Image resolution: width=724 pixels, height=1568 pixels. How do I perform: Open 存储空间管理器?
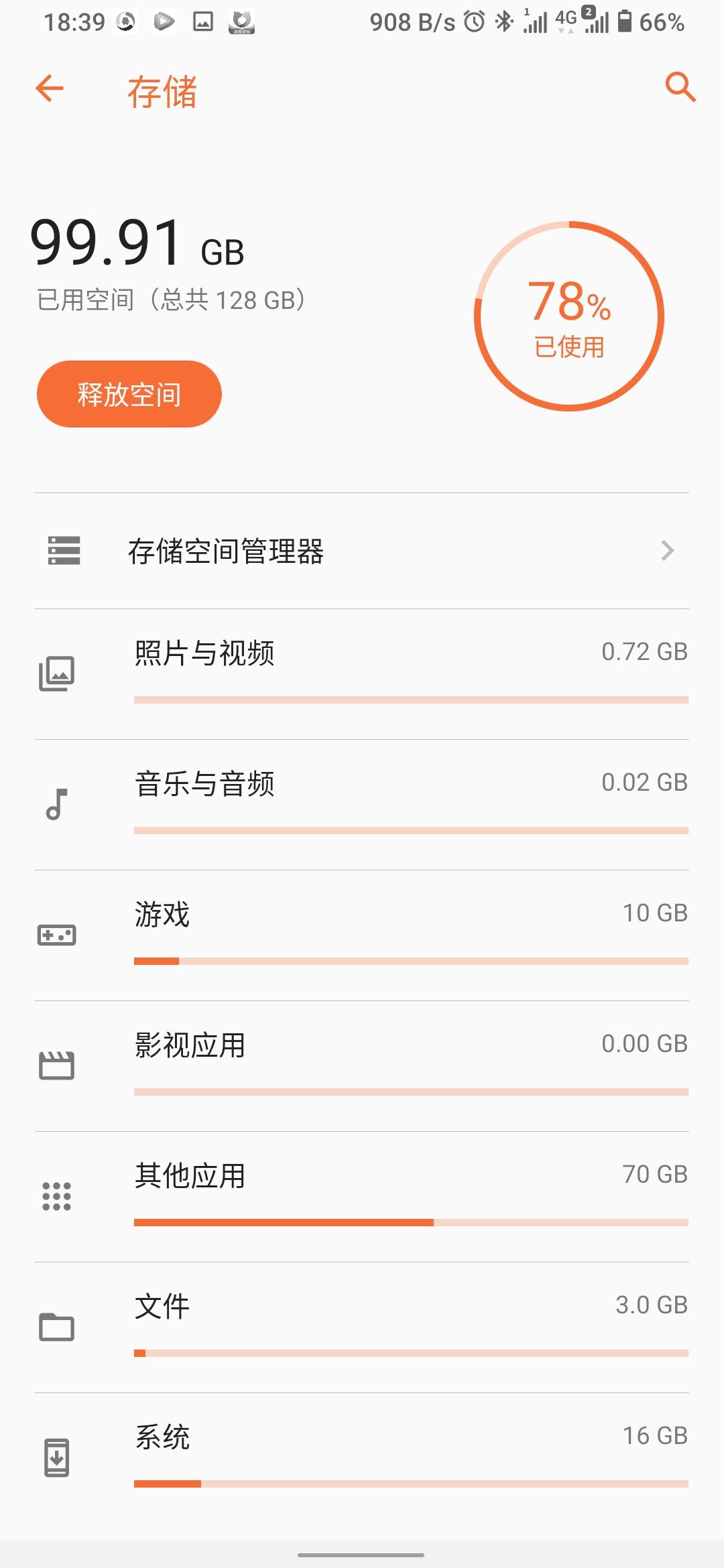tap(361, 551)
